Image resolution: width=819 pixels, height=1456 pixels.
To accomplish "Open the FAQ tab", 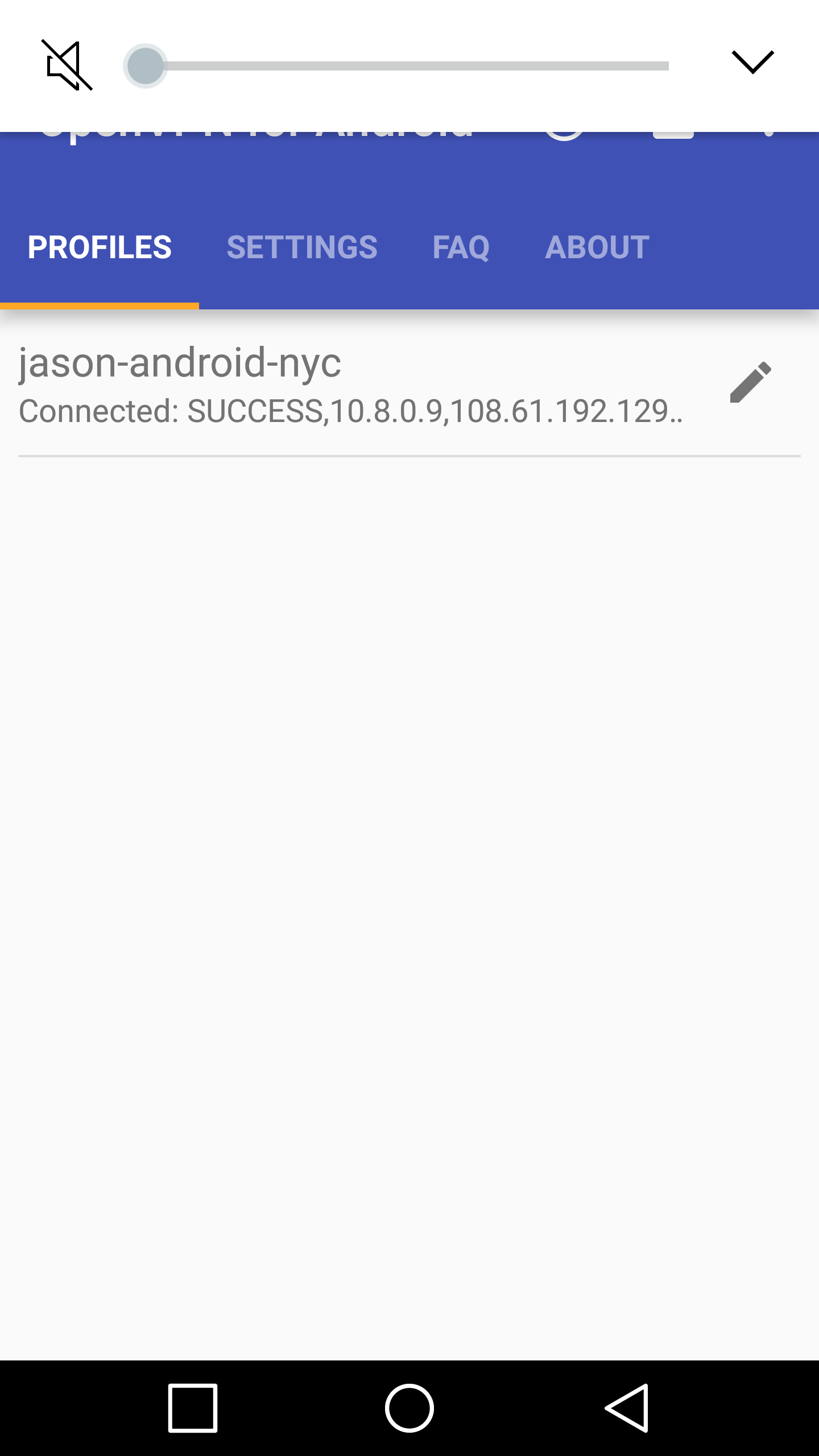I will (x=461, y=247).
